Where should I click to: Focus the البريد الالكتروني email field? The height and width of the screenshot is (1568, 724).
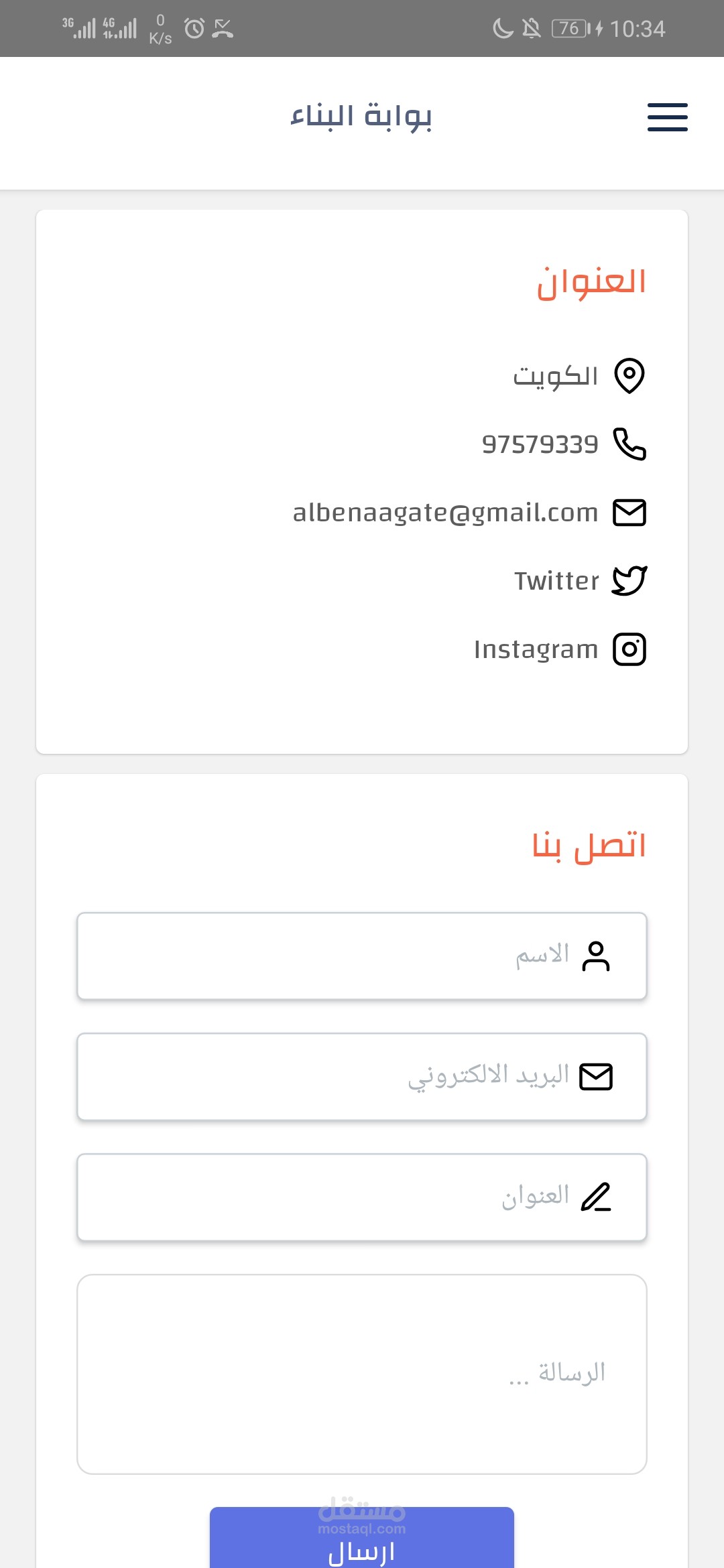click(x=362, y=1076)
